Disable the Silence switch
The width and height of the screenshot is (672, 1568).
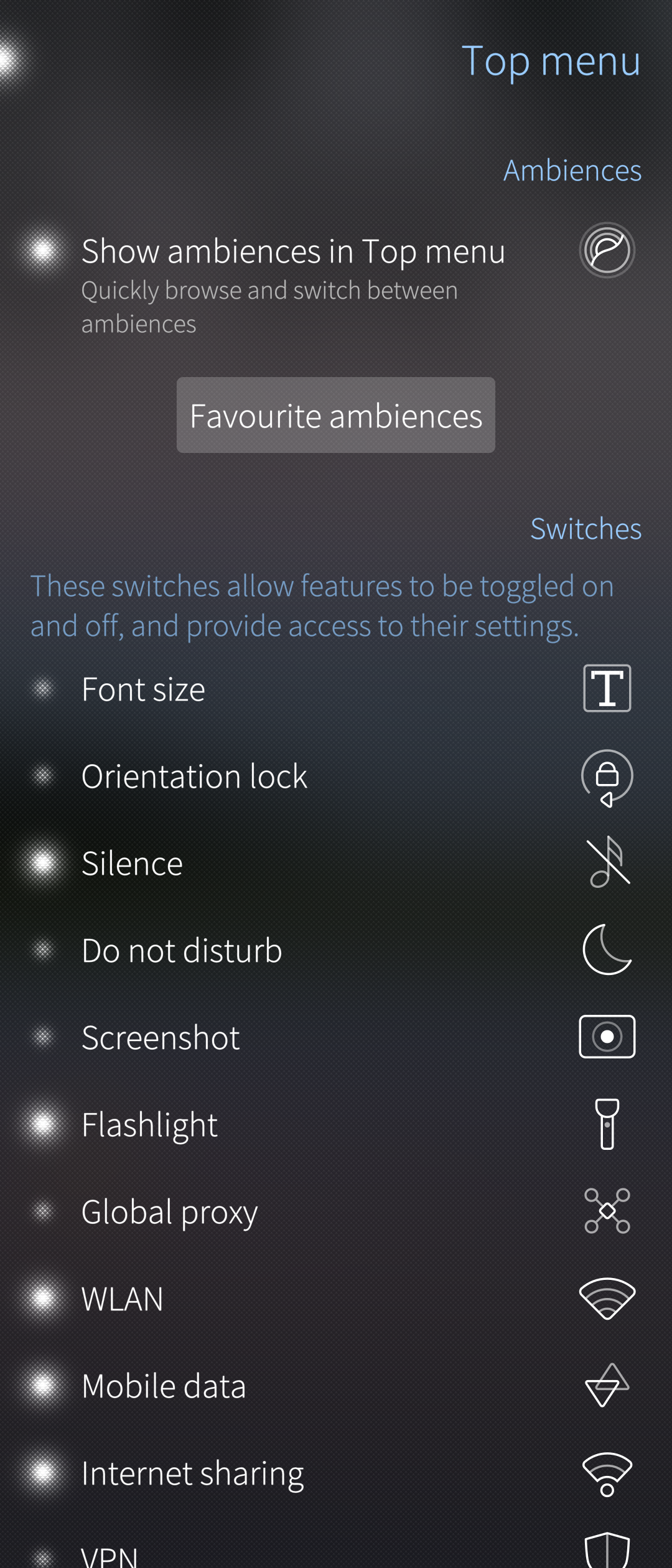(44, 863)
